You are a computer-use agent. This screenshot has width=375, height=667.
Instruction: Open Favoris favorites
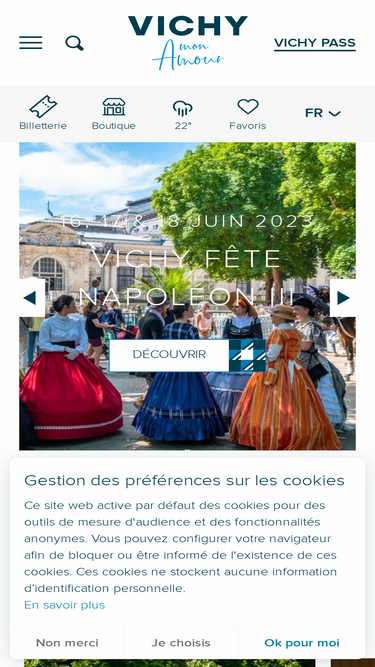pos(248,114)
